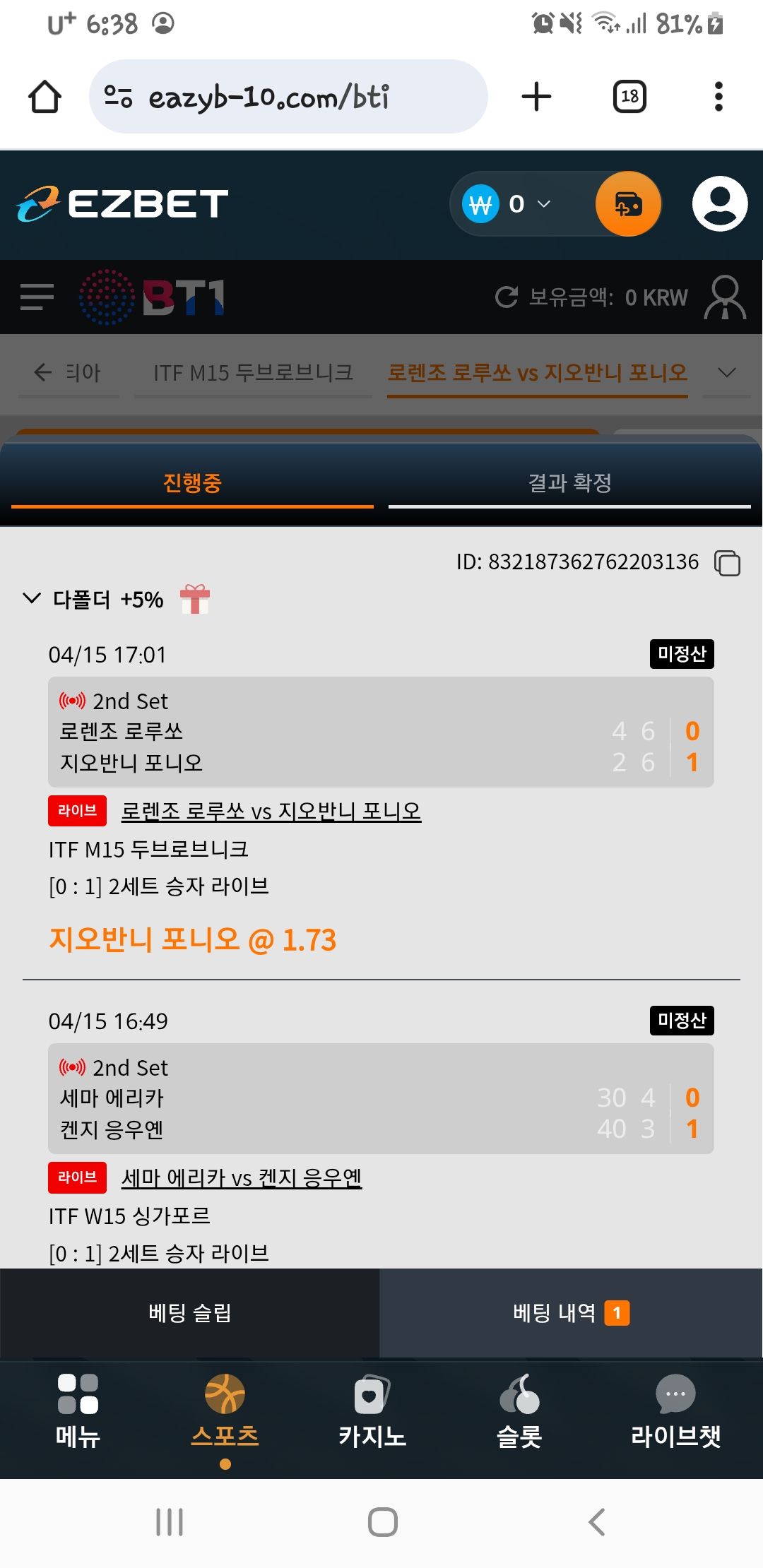This screenshot has height=1568, width=763.
Task: Open the browser home page
Action: pos(45,97)
